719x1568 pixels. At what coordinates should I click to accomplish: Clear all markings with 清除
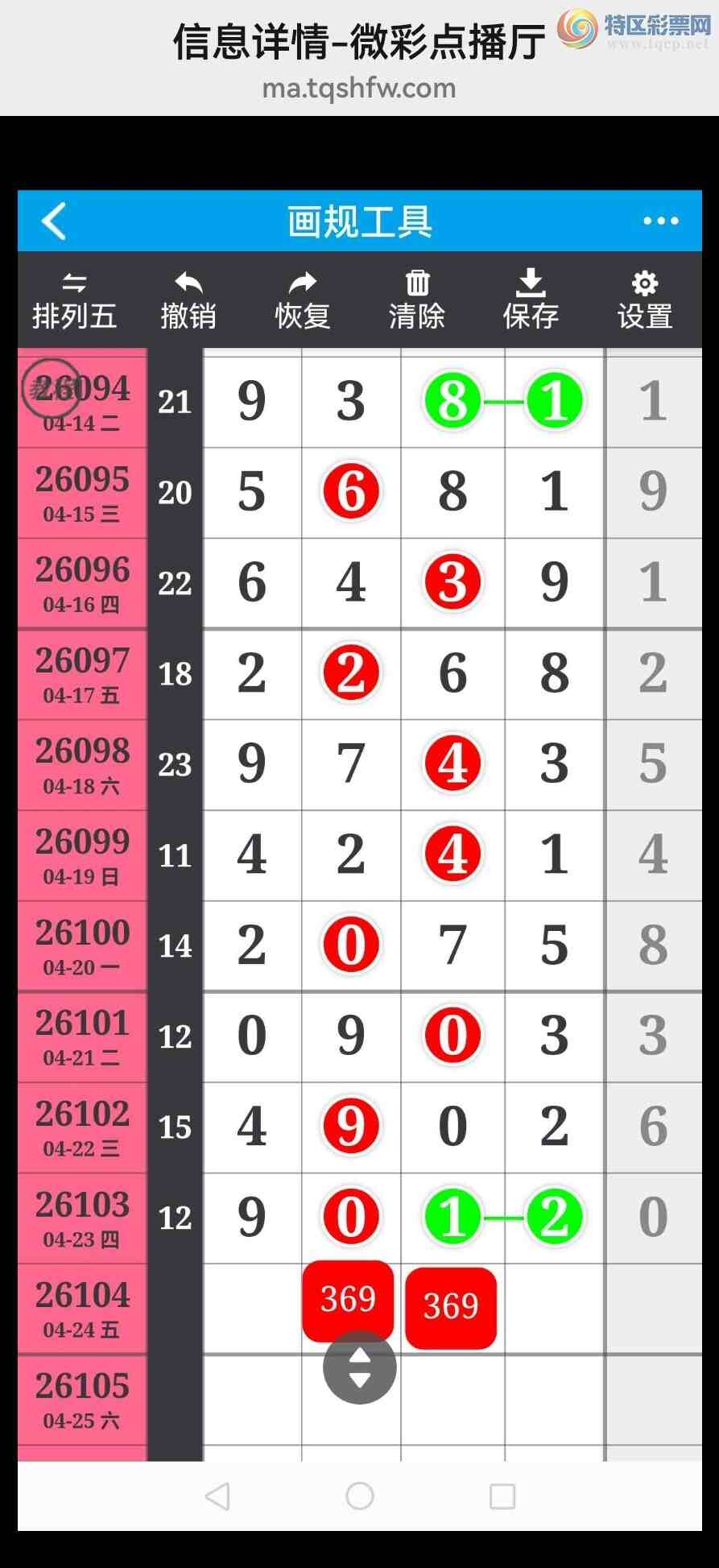[417, 301]
